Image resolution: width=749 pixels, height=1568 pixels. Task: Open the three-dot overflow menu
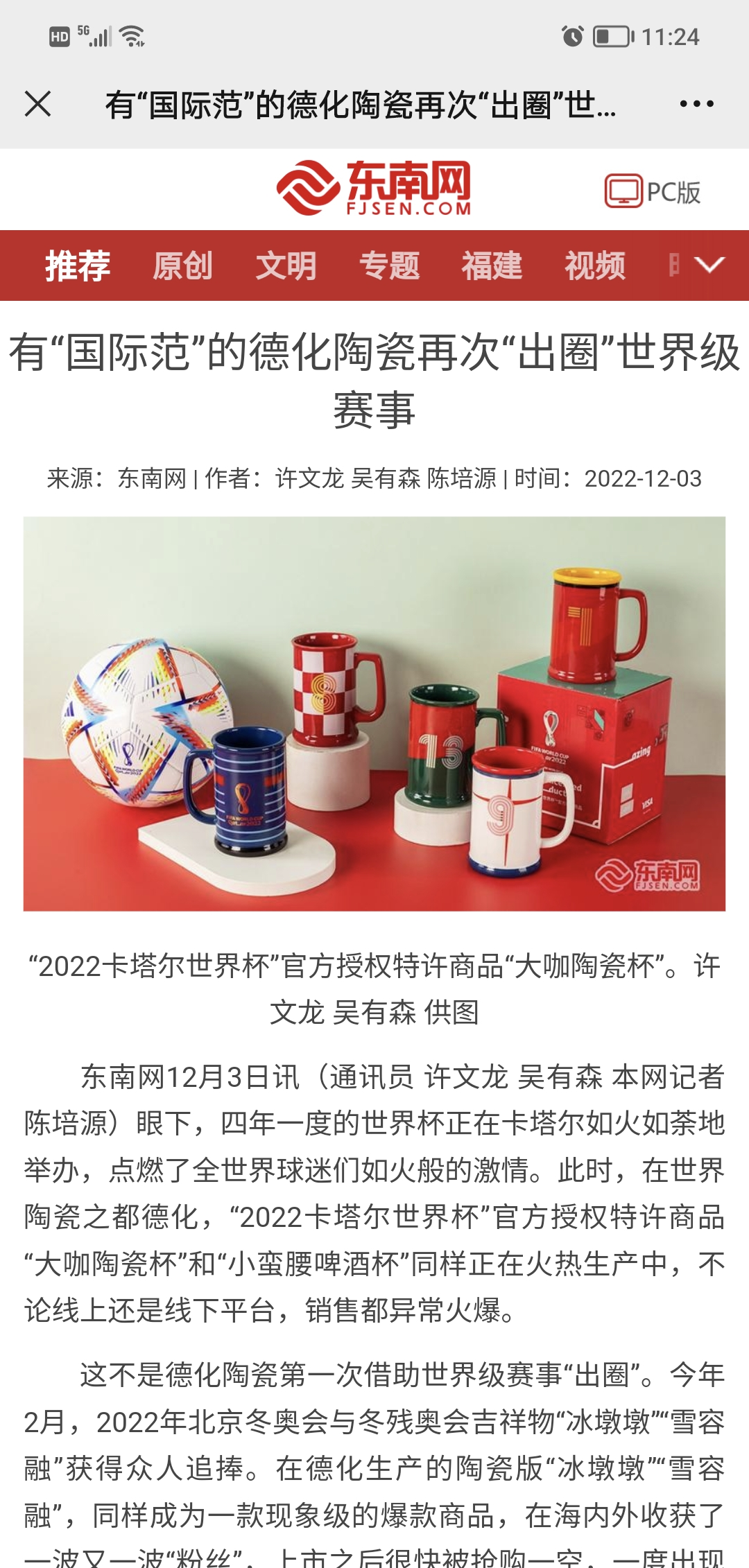point(696,104)
